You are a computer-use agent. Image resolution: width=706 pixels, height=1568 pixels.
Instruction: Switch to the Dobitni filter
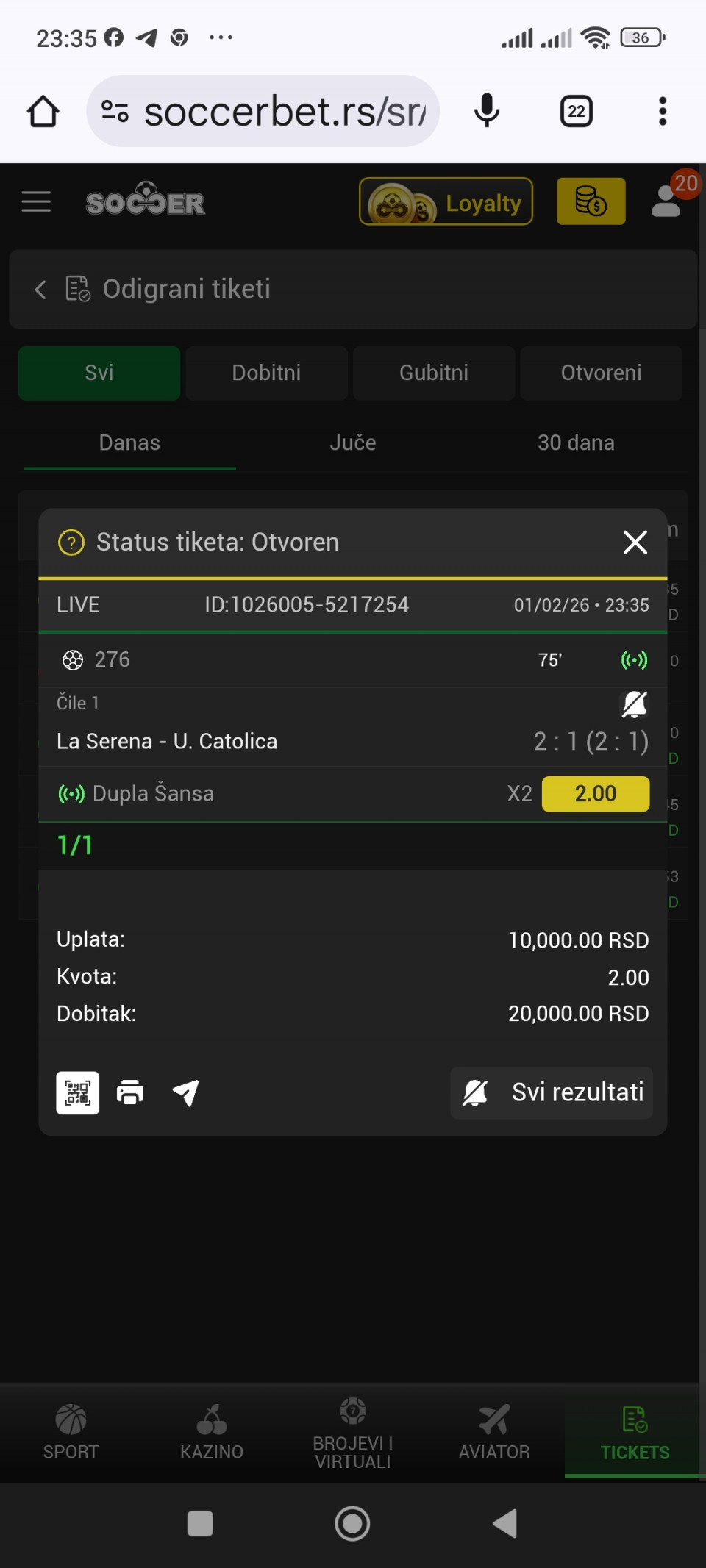click(266, 373)
